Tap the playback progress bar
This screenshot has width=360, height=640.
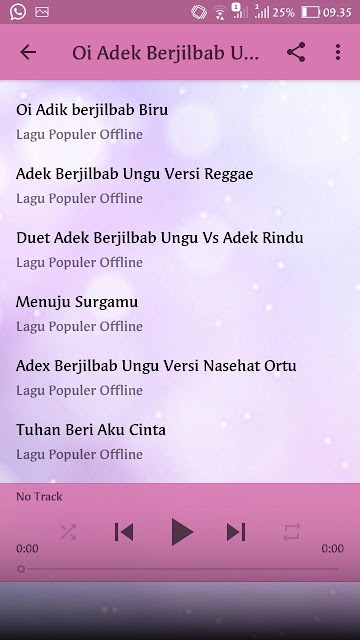[180, 569]
